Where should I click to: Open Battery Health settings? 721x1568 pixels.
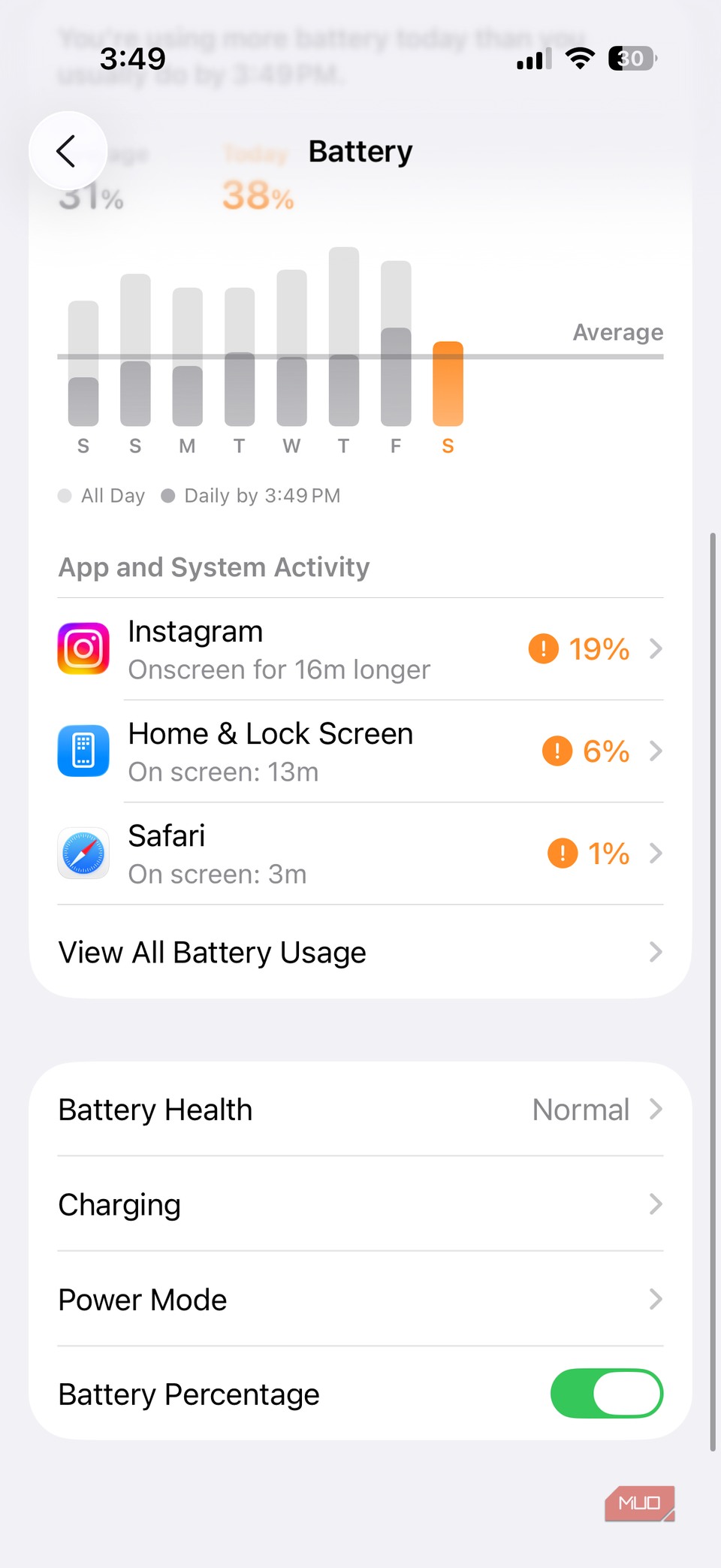pyautogui.click(x=360, y=1110)
